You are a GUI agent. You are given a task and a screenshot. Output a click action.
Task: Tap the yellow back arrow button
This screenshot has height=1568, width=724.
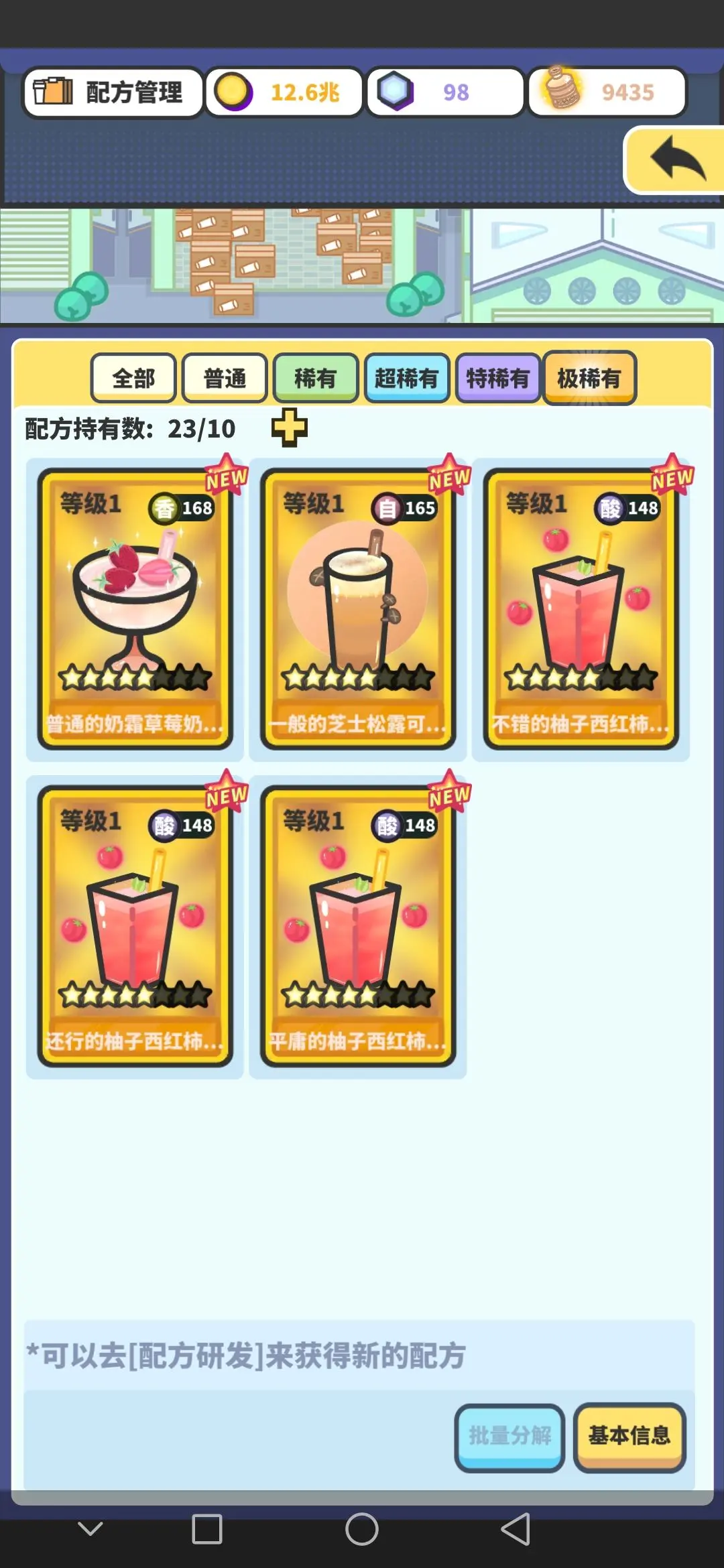[677, 160]
